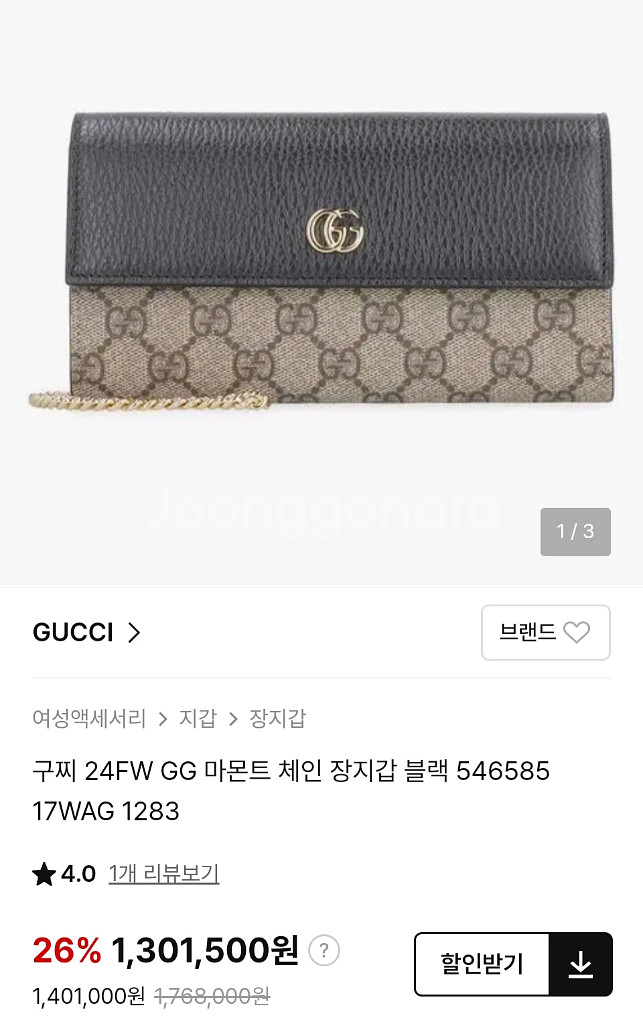The width and height of the screenshot is (643, 1024).
Task: Open the 여성액세서리 category breadcrumb
Action: coord(89,718)
